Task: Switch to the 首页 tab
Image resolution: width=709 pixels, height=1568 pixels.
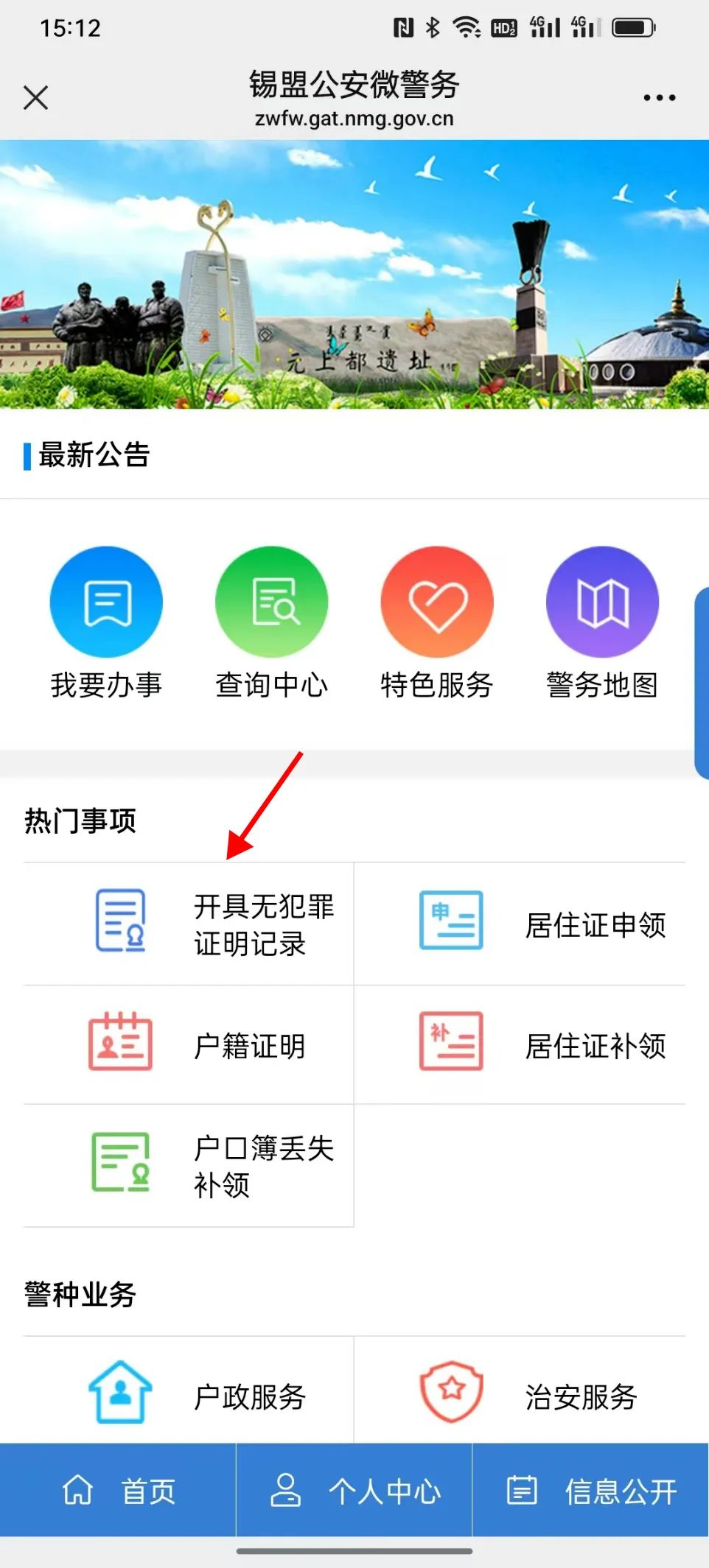Action: tap(118, 1491)
